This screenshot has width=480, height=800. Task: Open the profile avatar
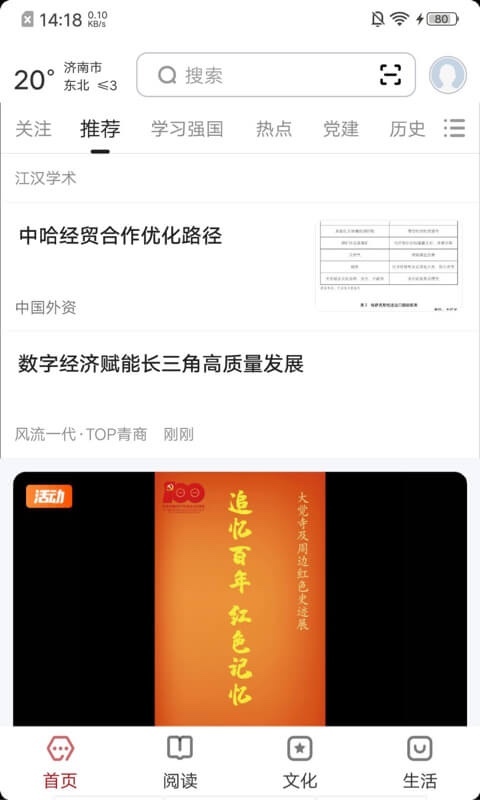tap(447, 75)
